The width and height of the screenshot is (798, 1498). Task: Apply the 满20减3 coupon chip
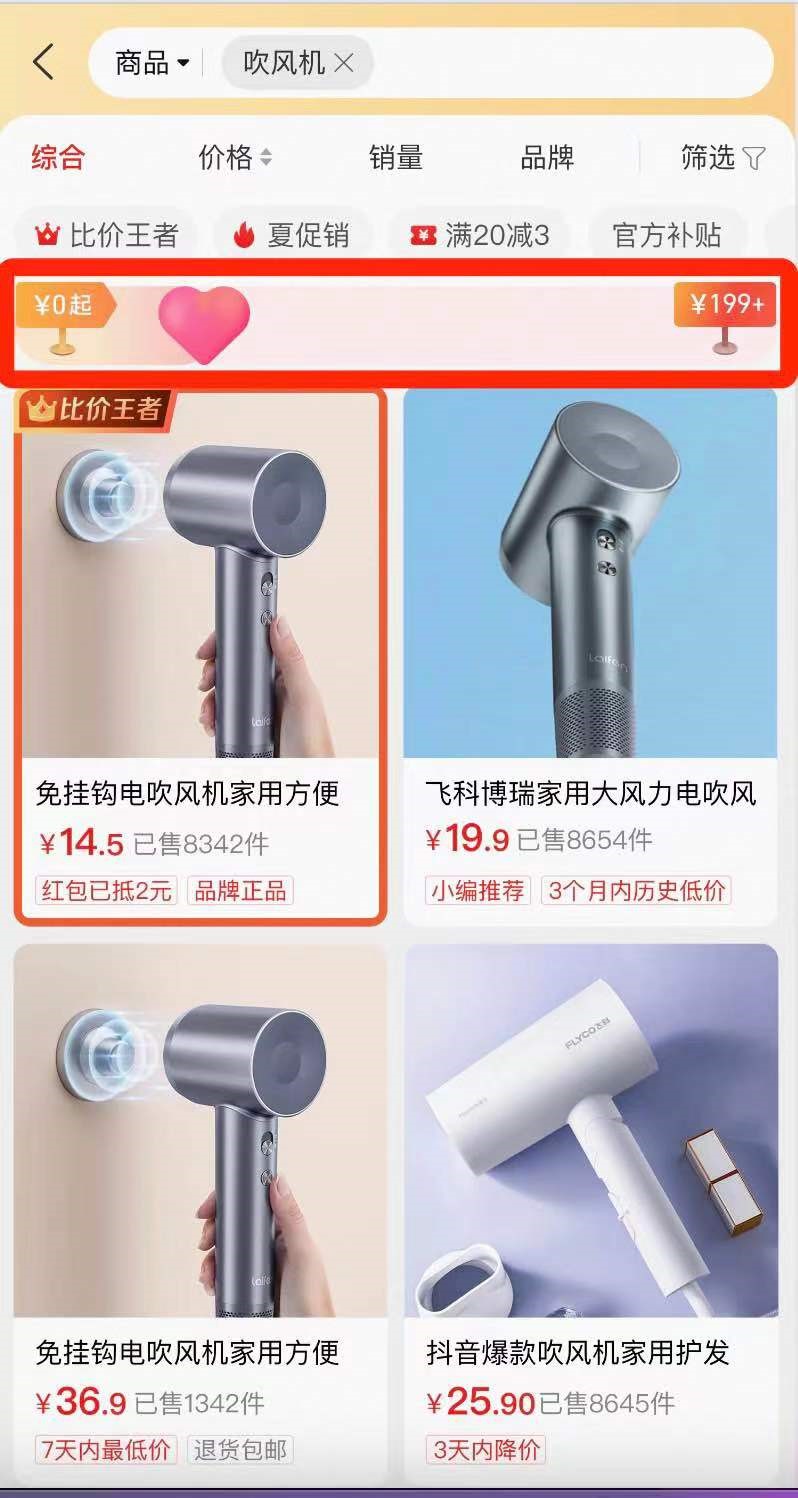point(480,235)
